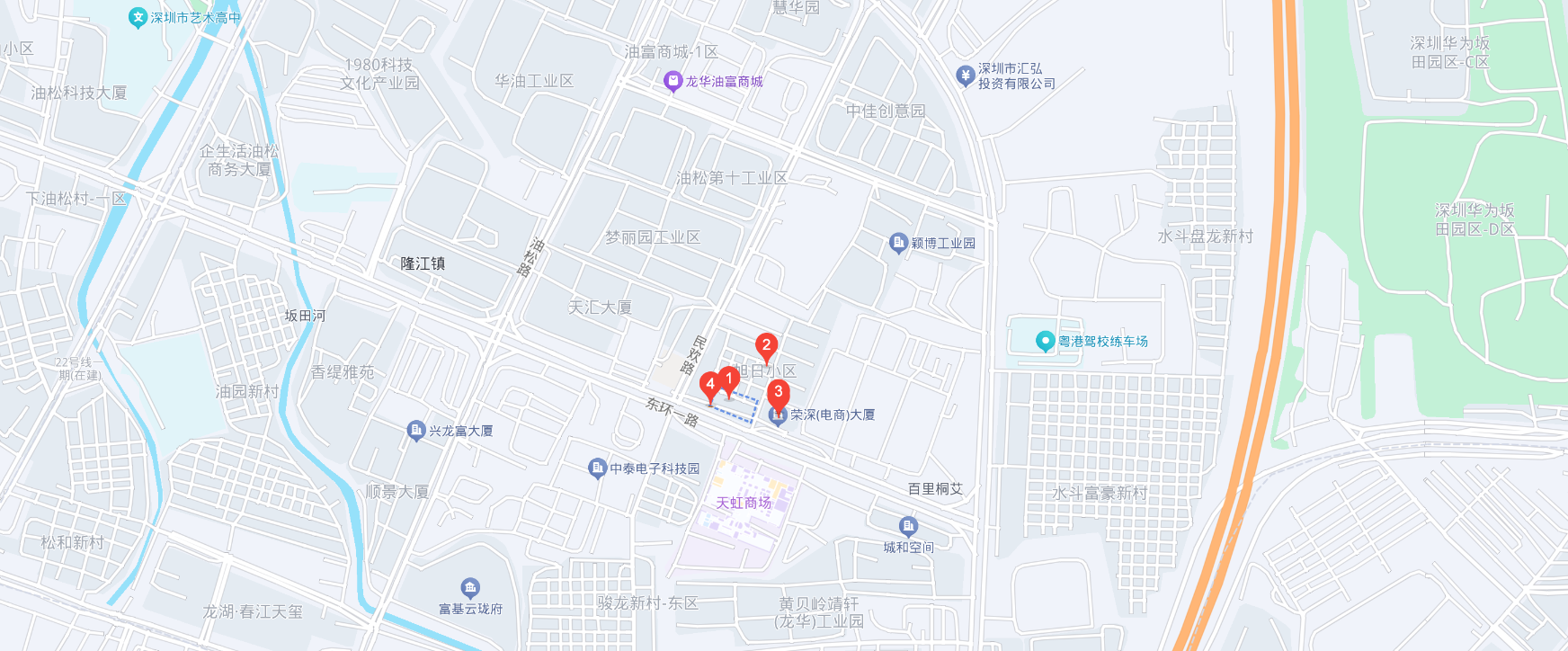Open the 龙华油富商城 shopping marker
The image size is (1568, 651).
(x=673, y=82)
